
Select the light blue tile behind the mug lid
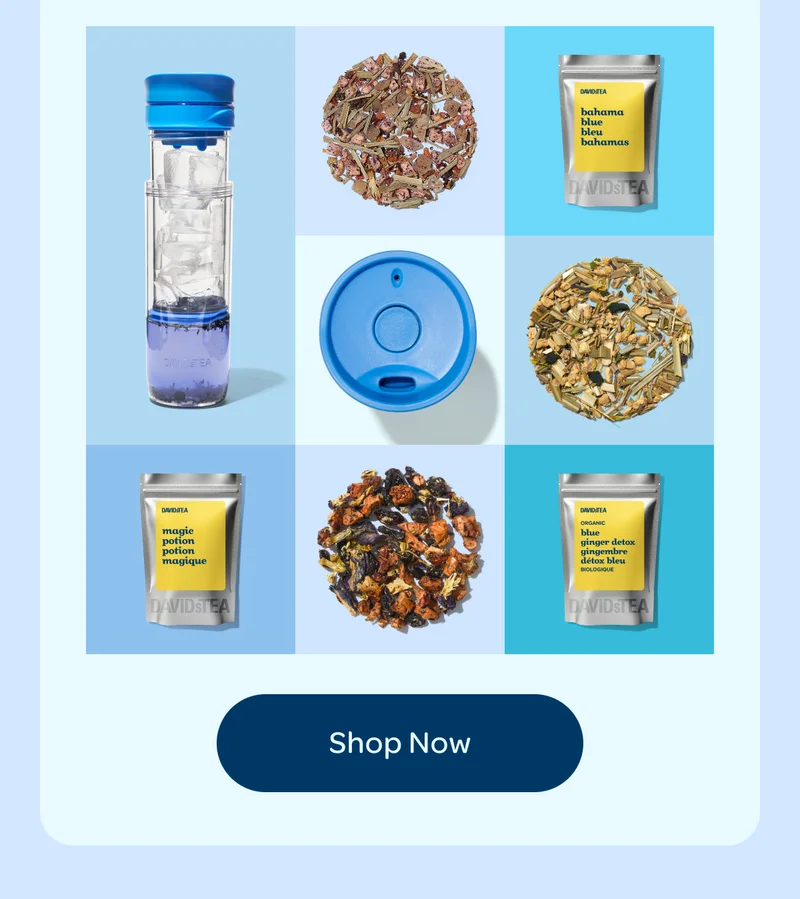click(x=320, y=260)
